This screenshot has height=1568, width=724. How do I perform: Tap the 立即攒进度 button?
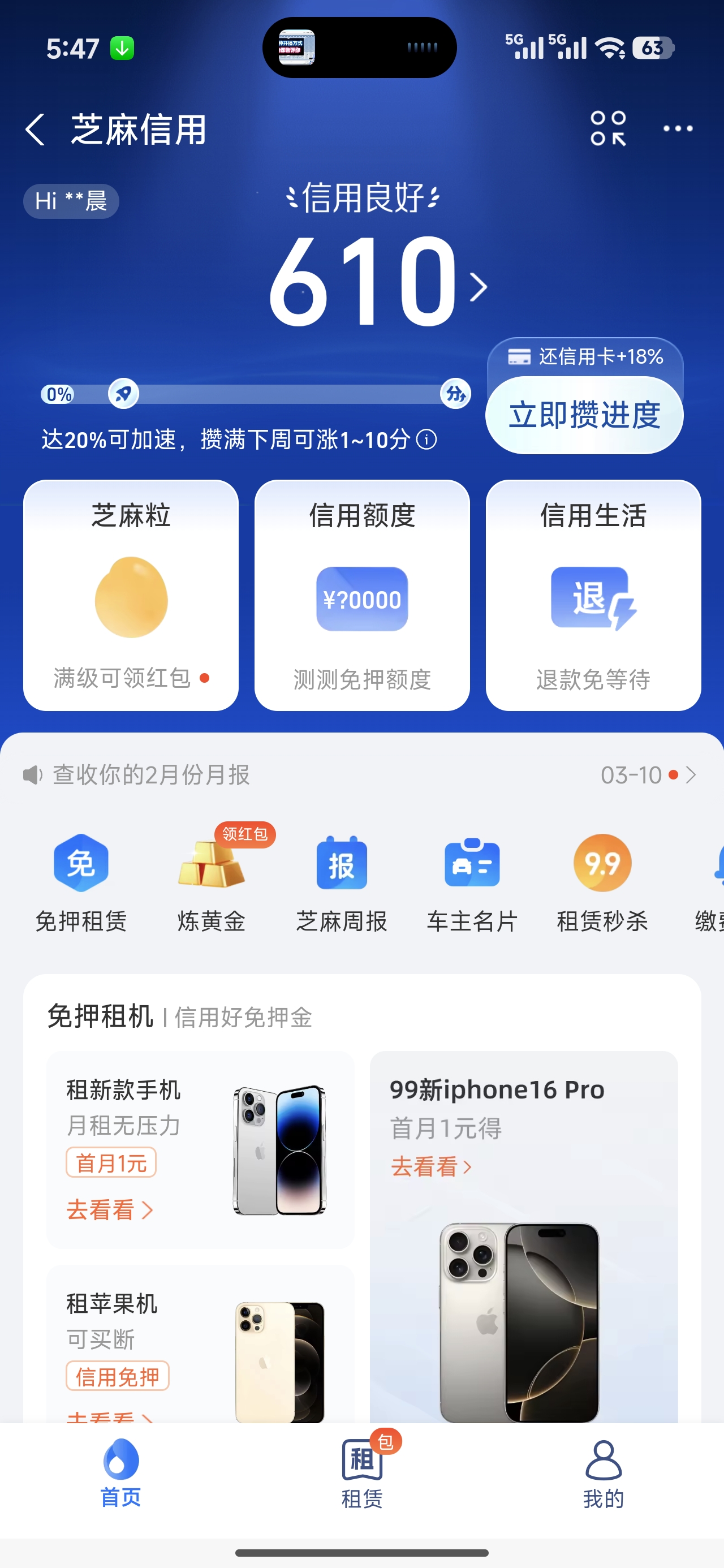click(x=584, y=415)
